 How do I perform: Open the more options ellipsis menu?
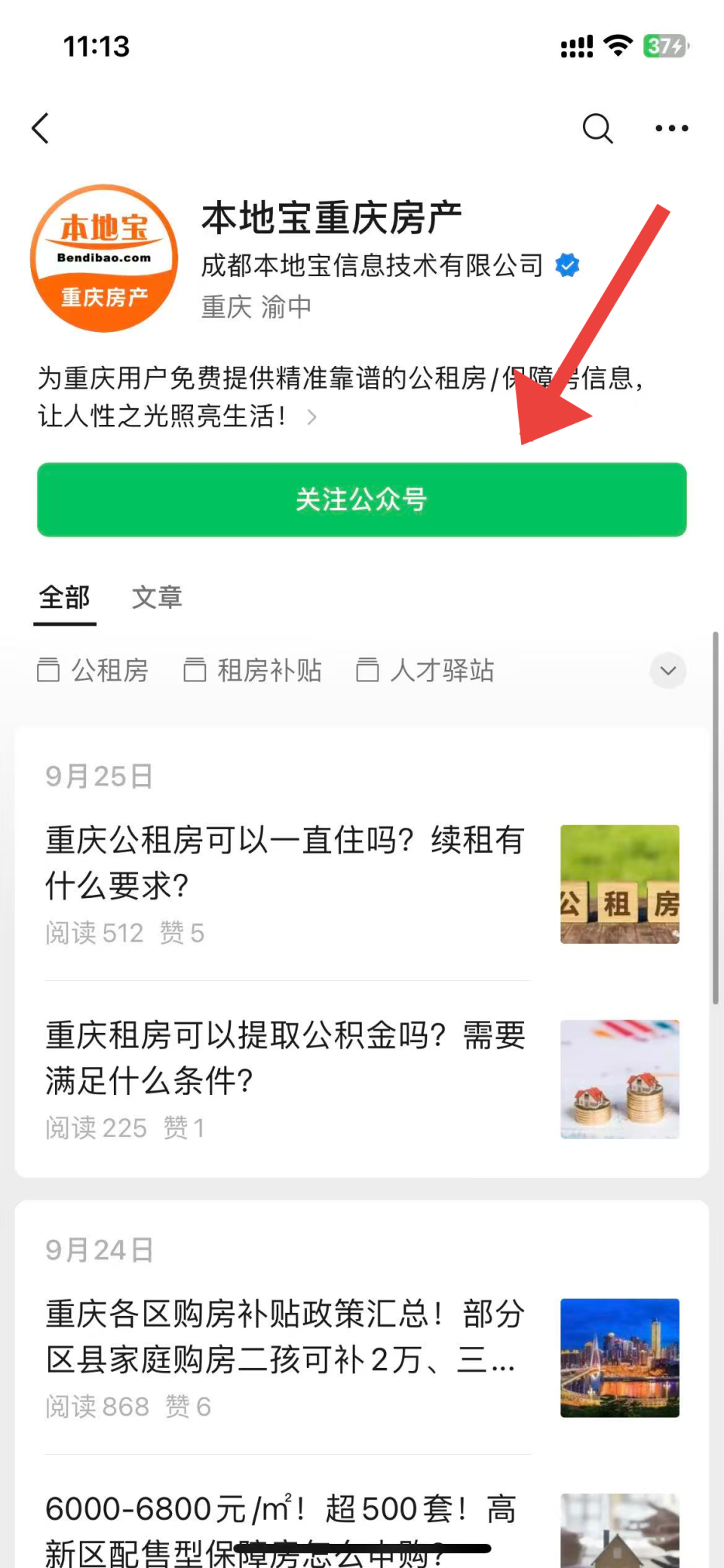(x=670, y=128)
